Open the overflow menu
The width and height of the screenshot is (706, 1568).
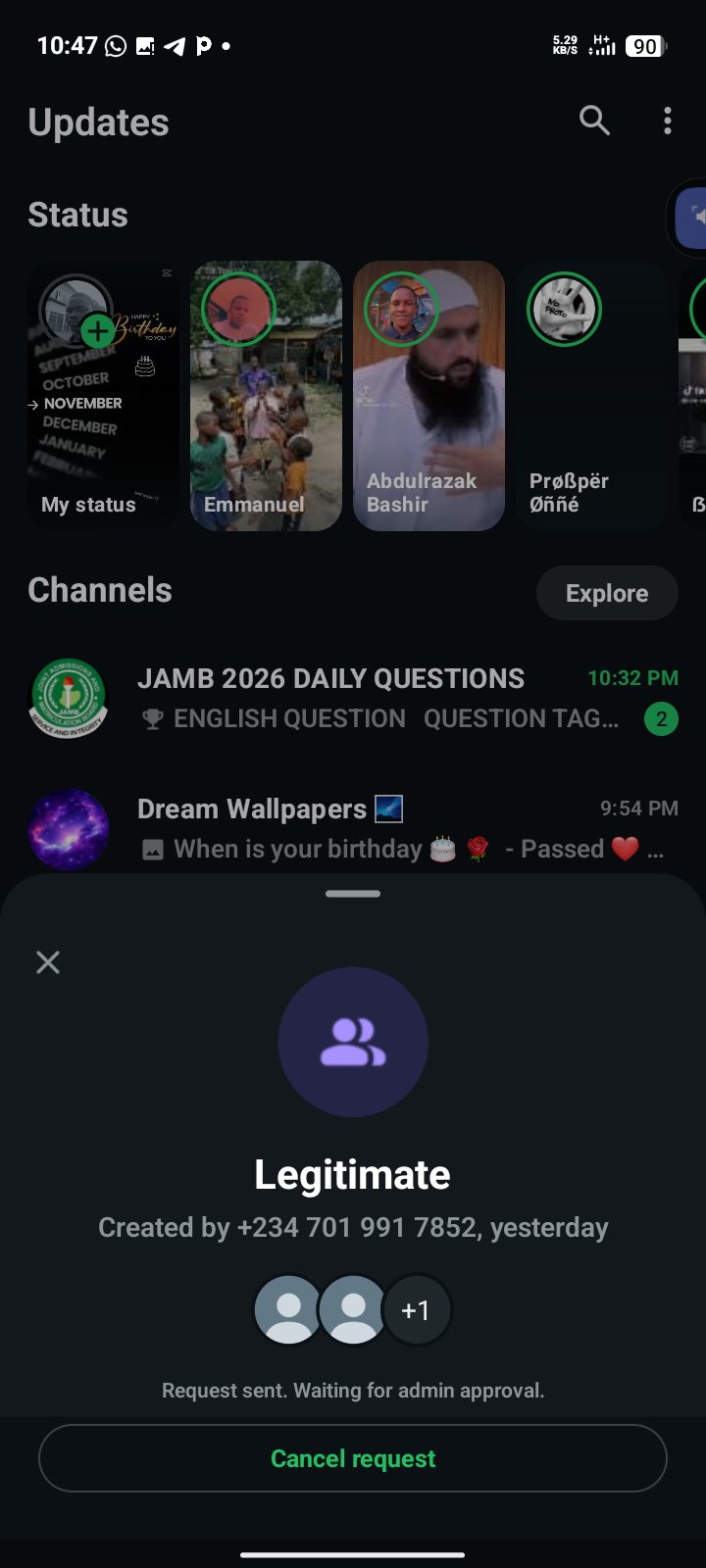click(668, 121)
